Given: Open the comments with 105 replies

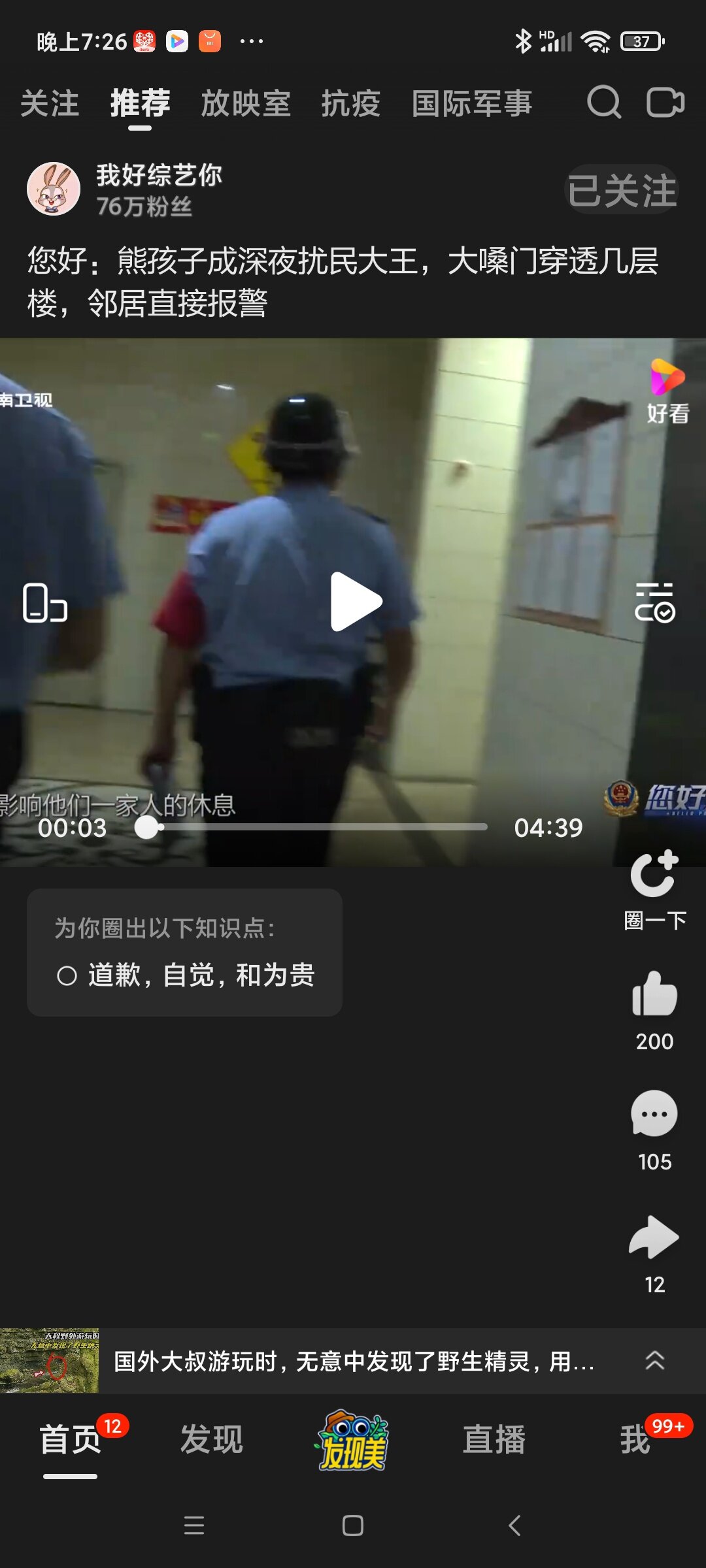Looking at the screenshot, I should pyautogui.click(x=654, y=1132).
